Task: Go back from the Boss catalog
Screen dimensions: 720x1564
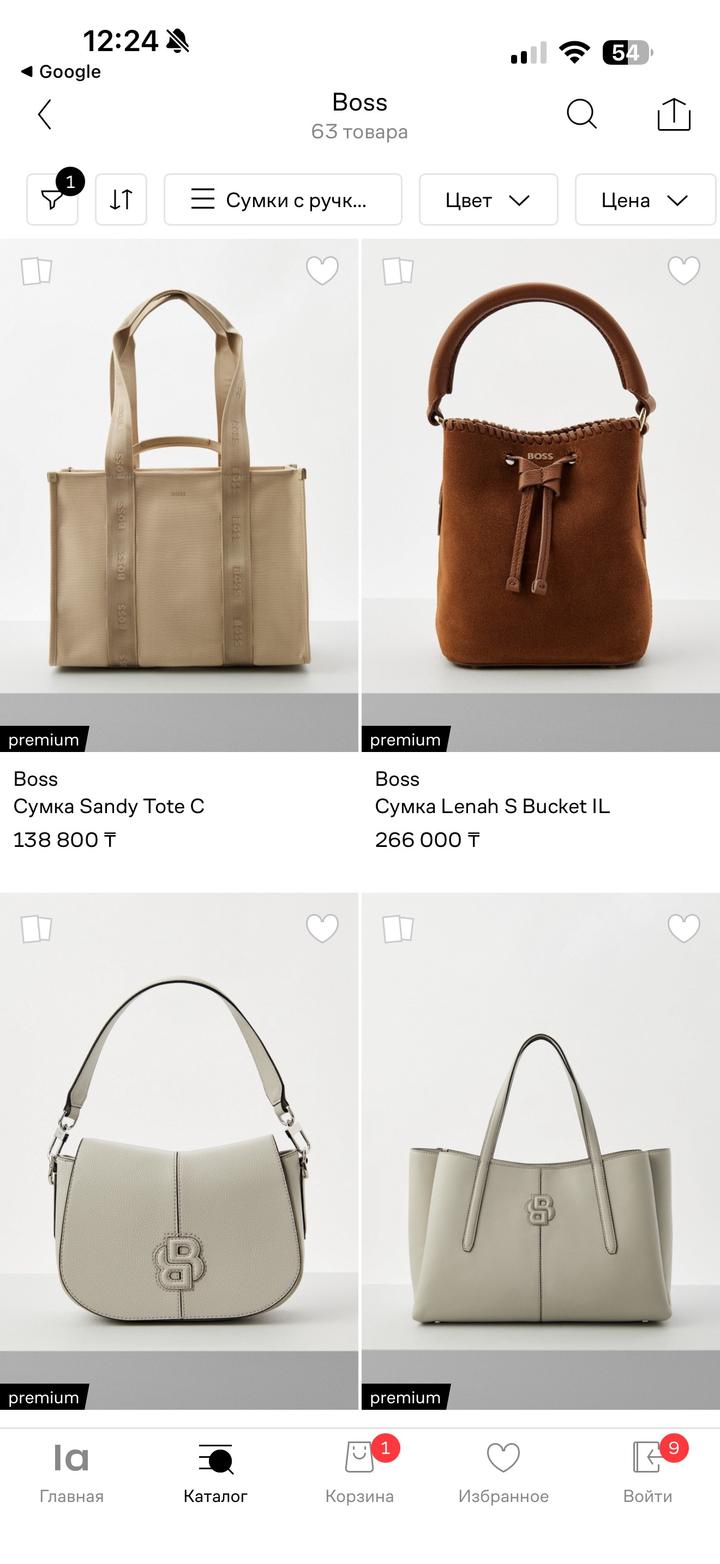Action: point(44,115)
